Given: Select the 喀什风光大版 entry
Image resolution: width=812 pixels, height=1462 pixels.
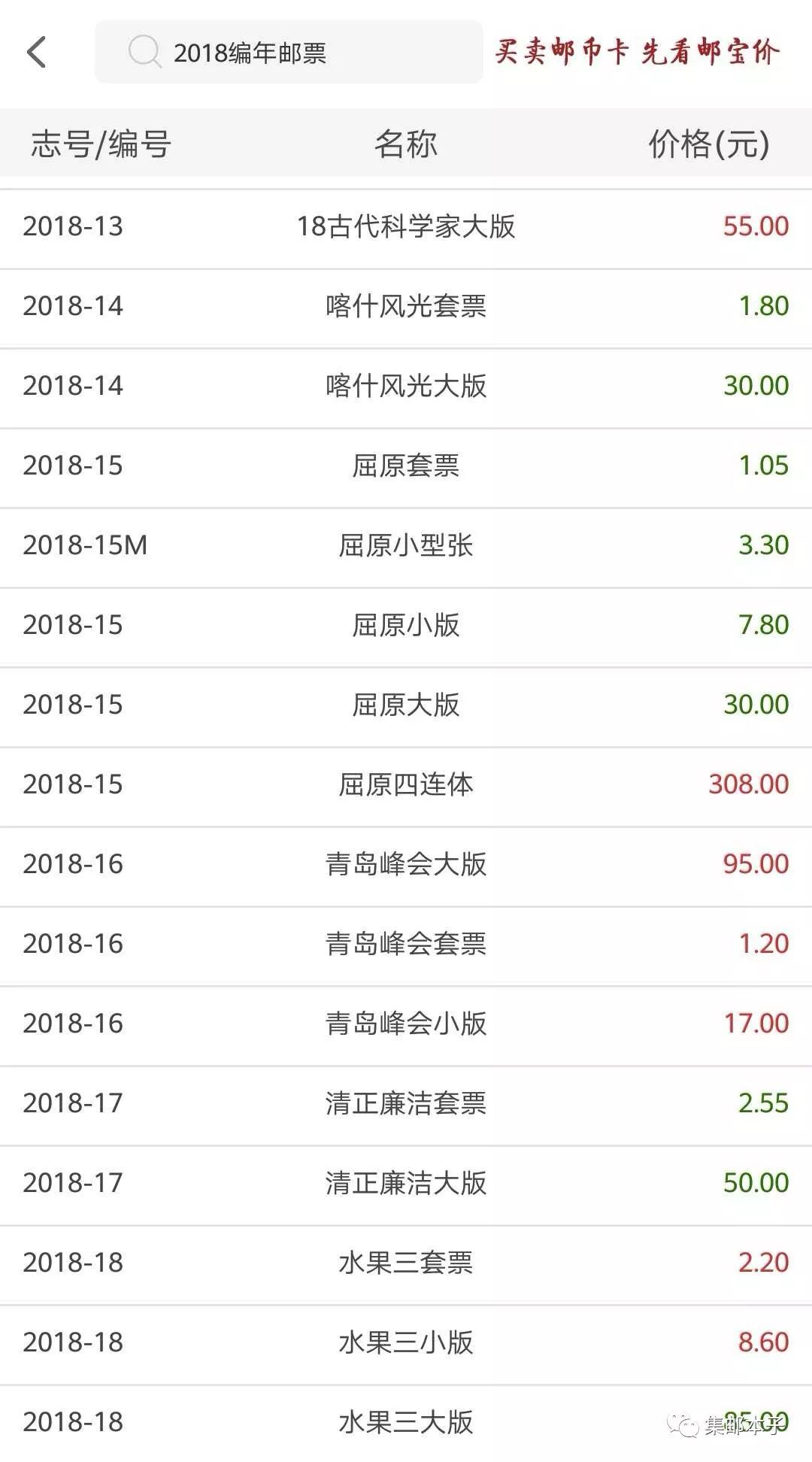Looking at the screenshot, I should (x=406, y=387).
